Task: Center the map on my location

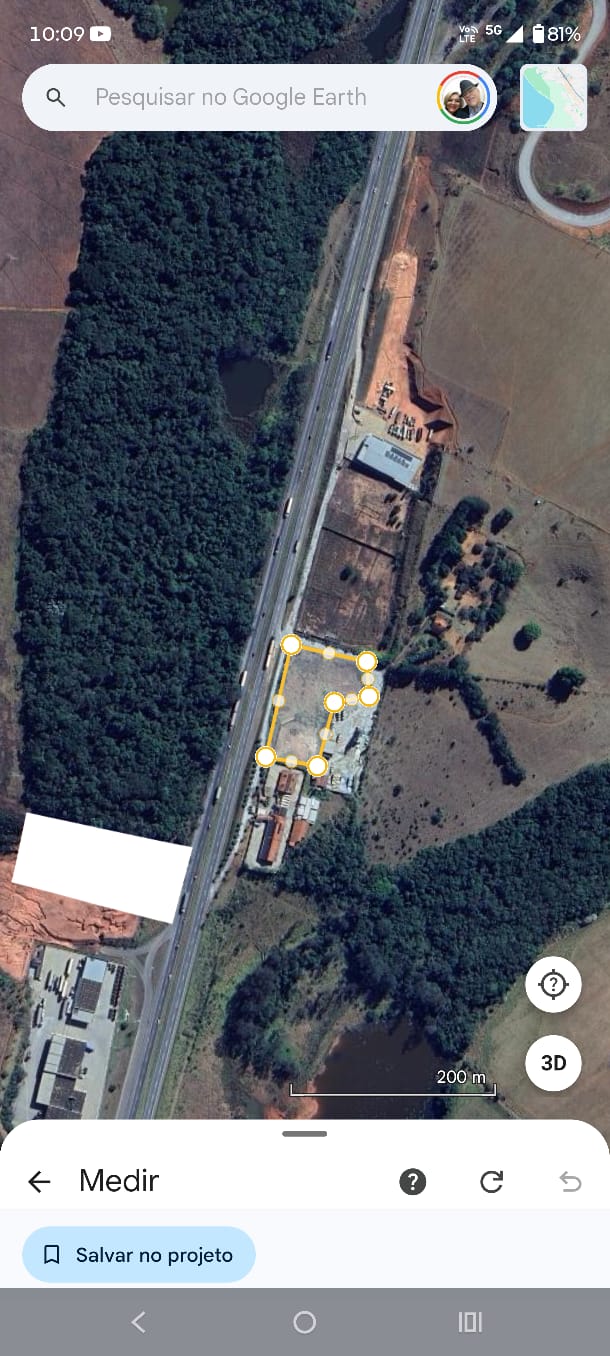Action: click(553, 985)
